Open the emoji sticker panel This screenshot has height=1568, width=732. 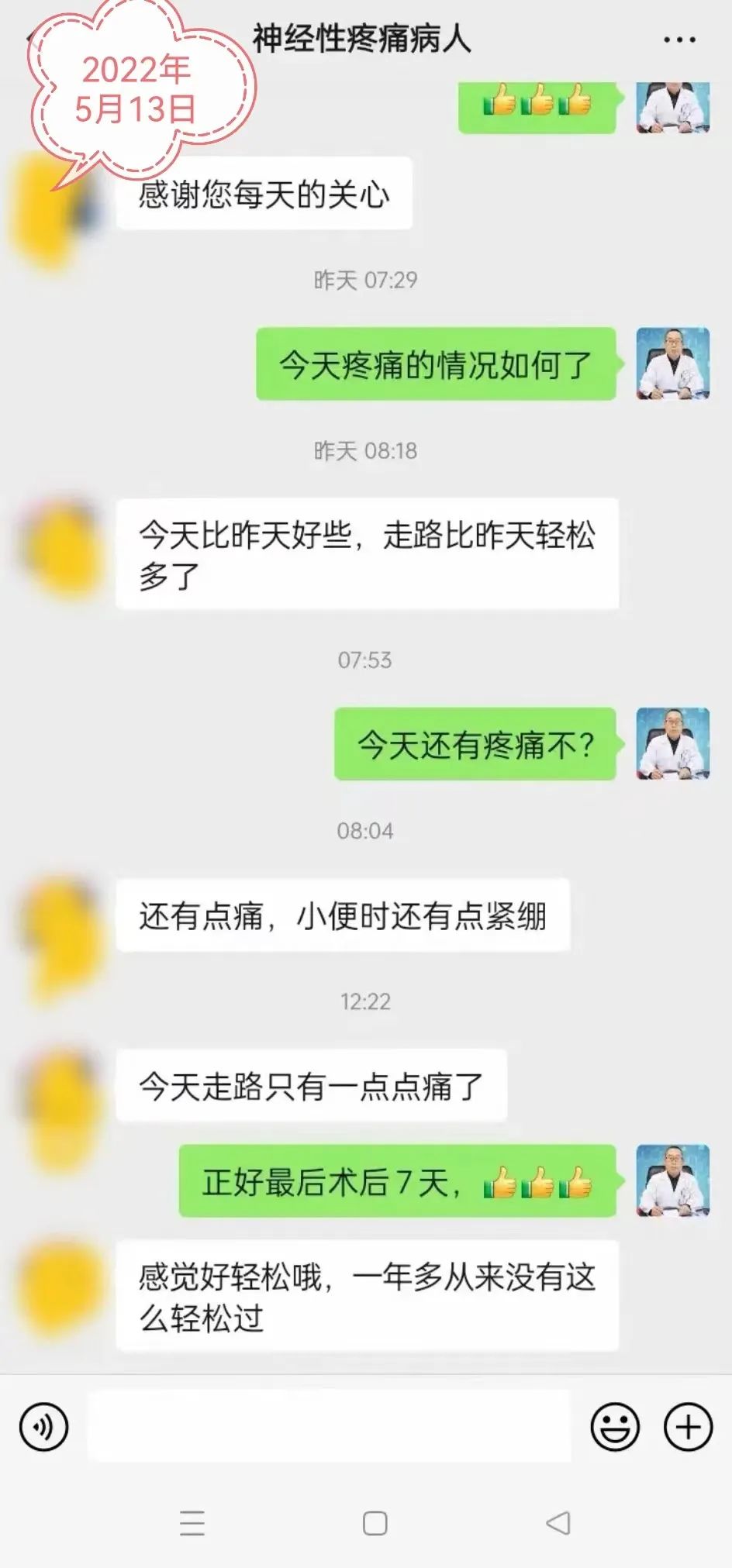coord(615,1427)
